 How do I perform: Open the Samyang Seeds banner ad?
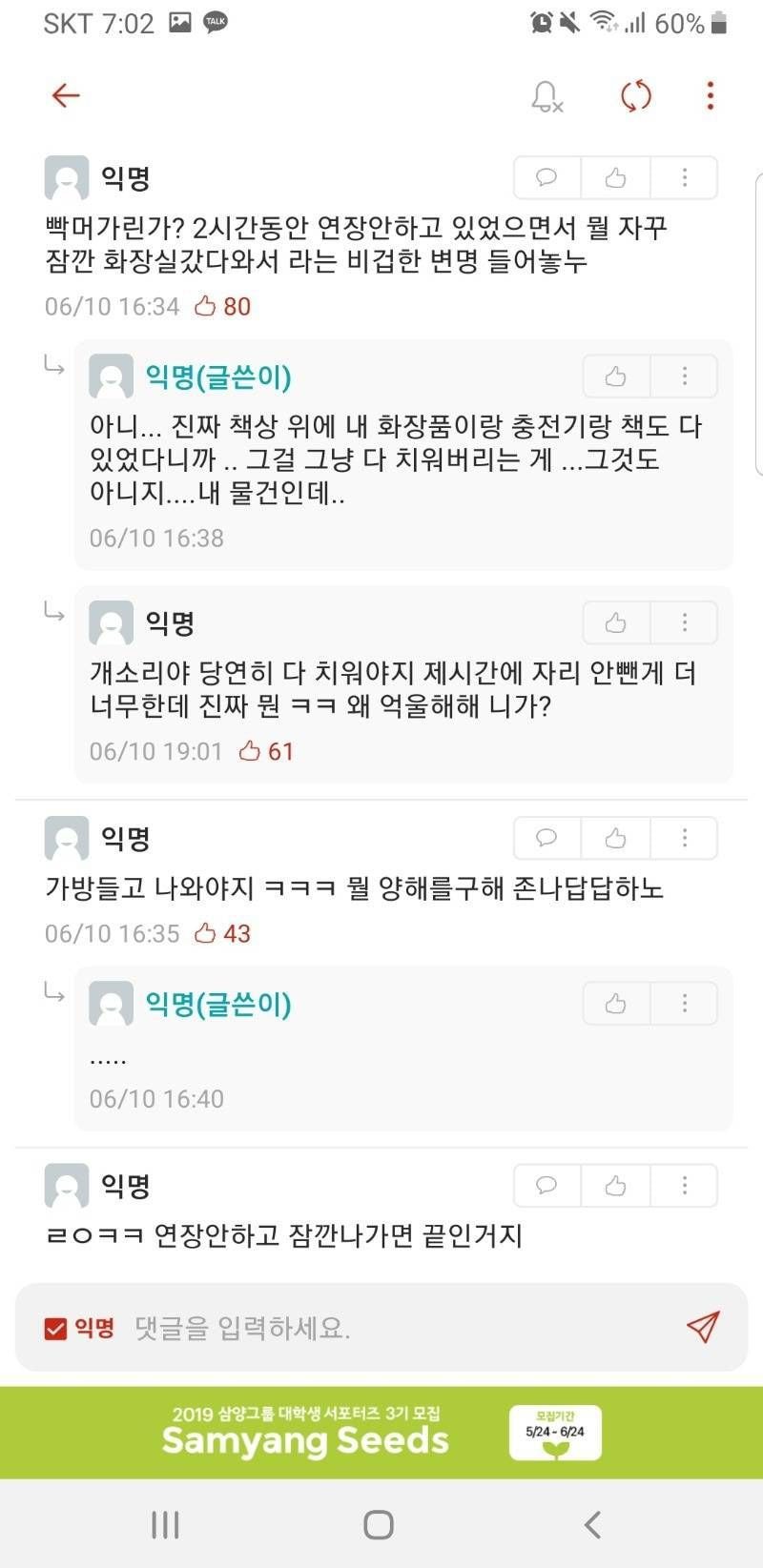[x=381, y=1433]
